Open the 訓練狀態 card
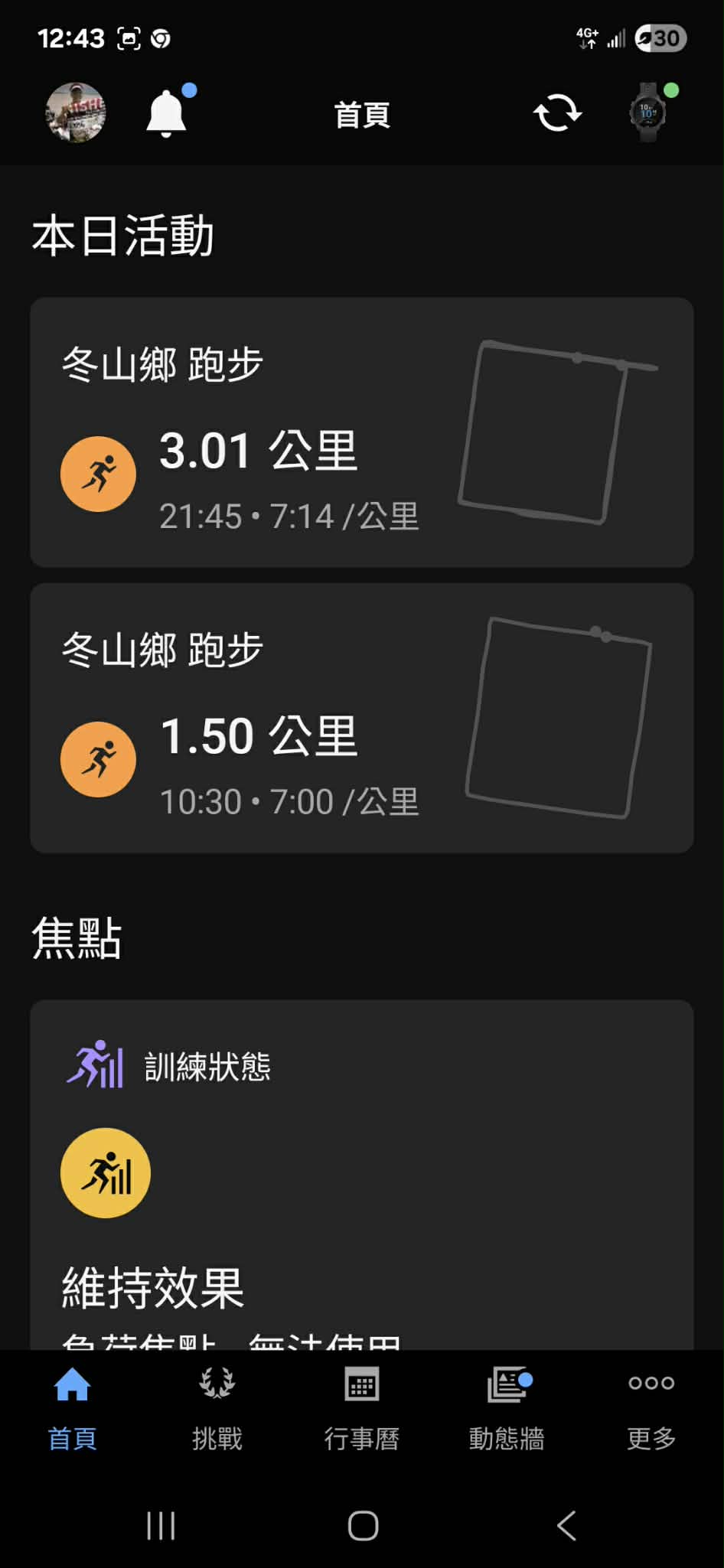724x1568 pixels. (361, 1171)
